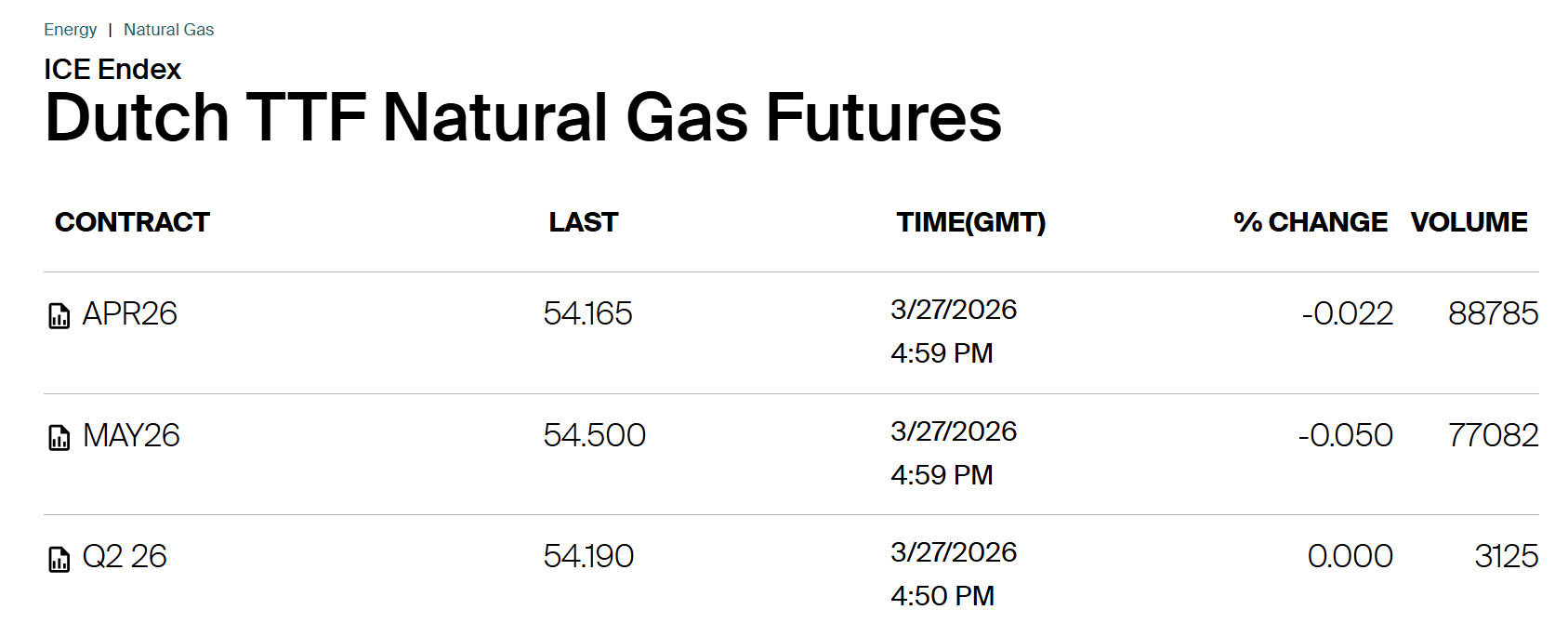
Task: Open the APR26 contract chart icon
Action: click(x=59, y=316)
